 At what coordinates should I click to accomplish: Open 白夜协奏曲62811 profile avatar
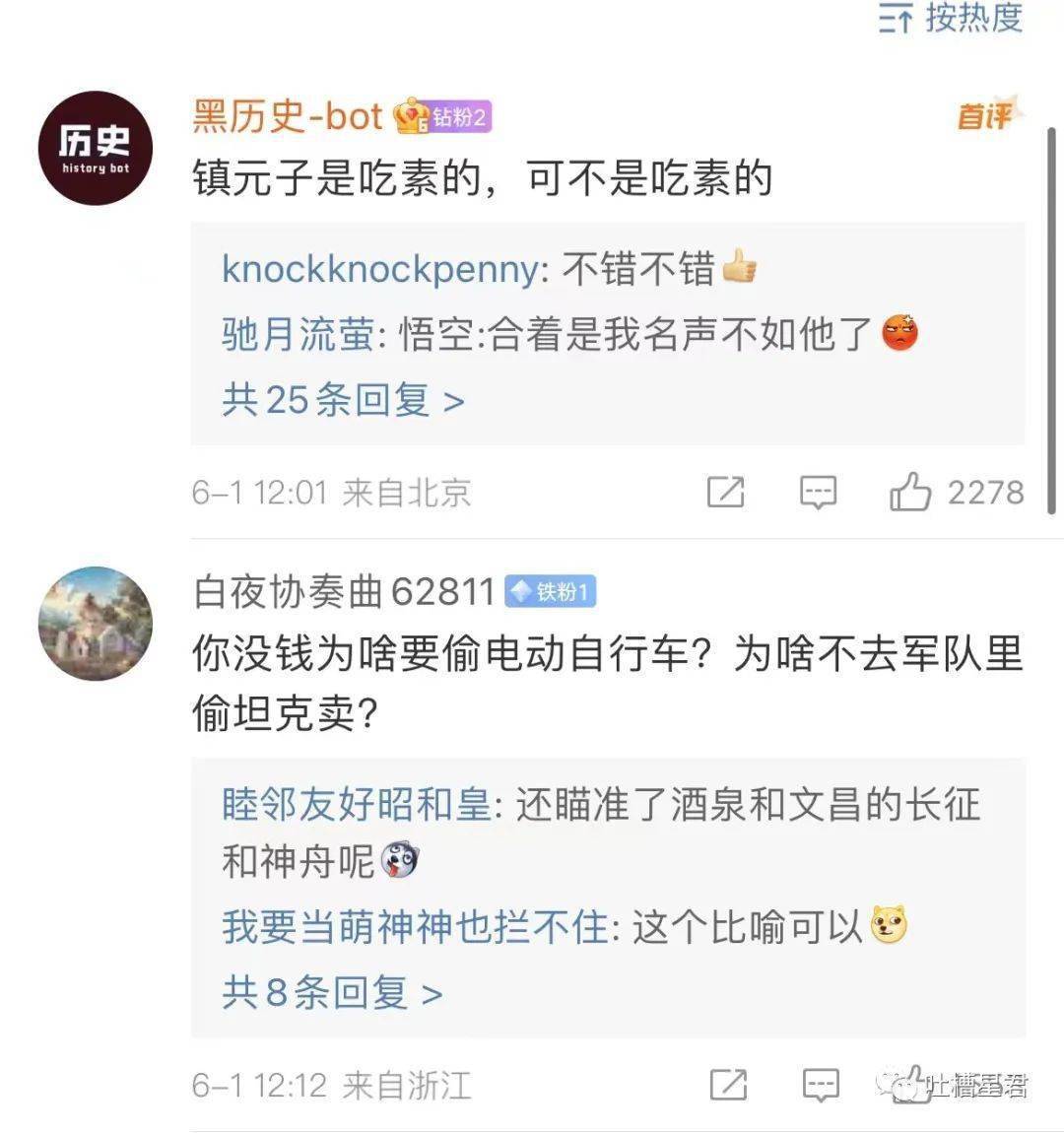(96, 623)
